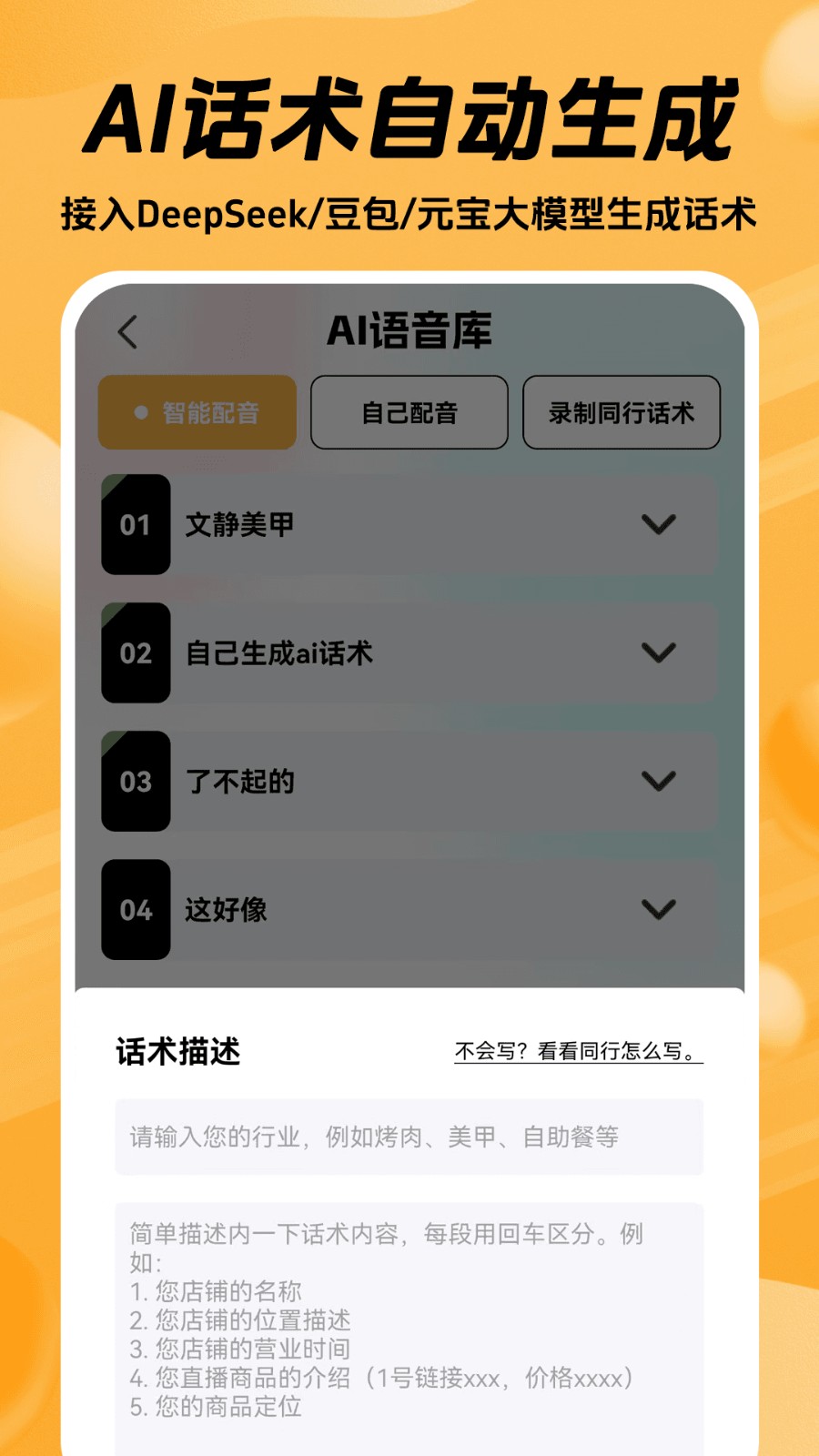This screenshot has width=819, height=1456.
Task: Click the 03 badge beside 了不起的
Action: pos(135,782)
